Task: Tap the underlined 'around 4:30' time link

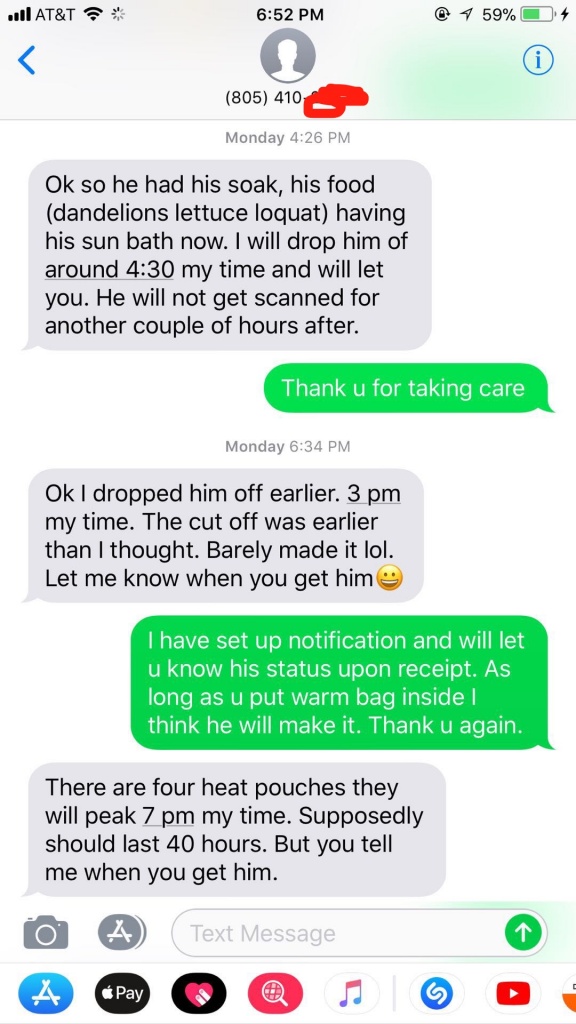Action: click(x=109, y=269)
